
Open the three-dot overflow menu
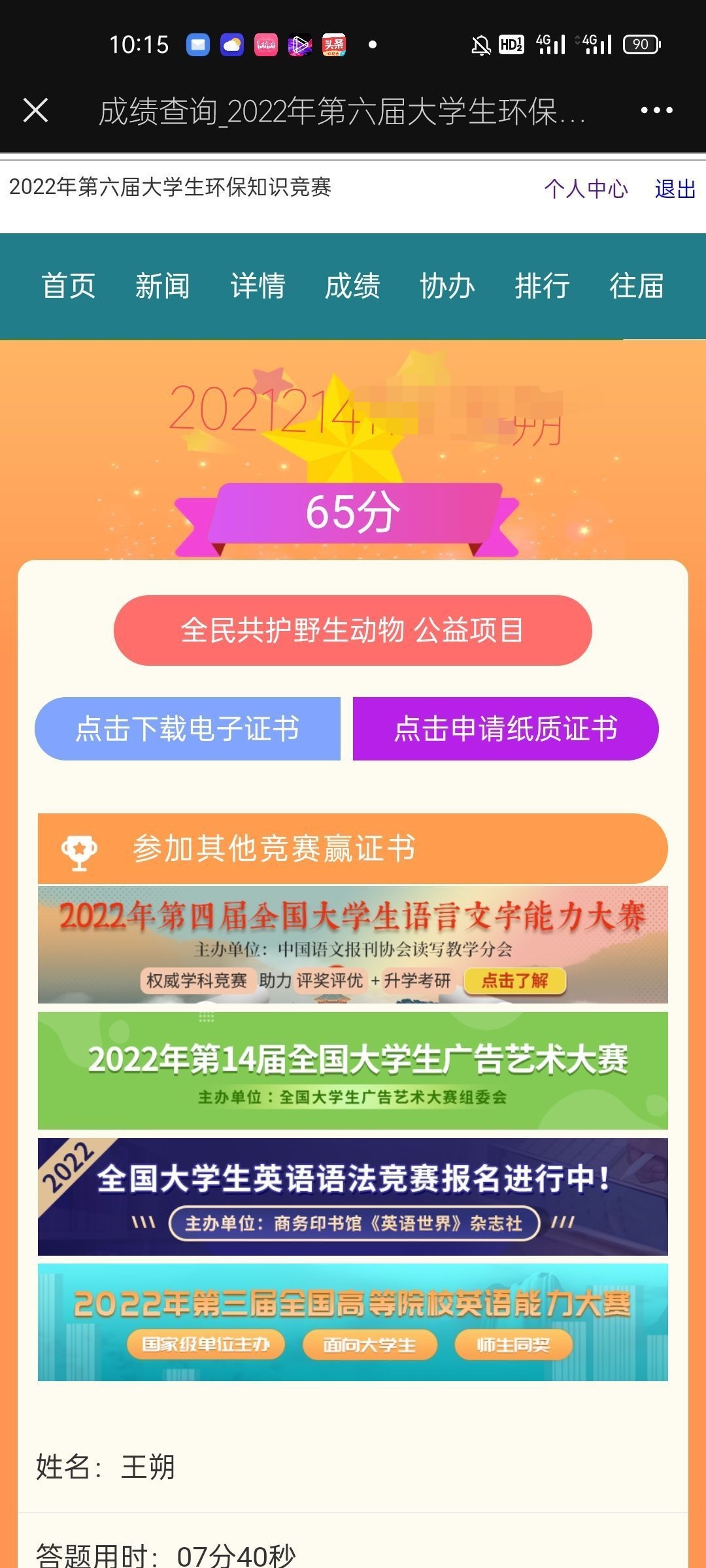tap(656, 110)
